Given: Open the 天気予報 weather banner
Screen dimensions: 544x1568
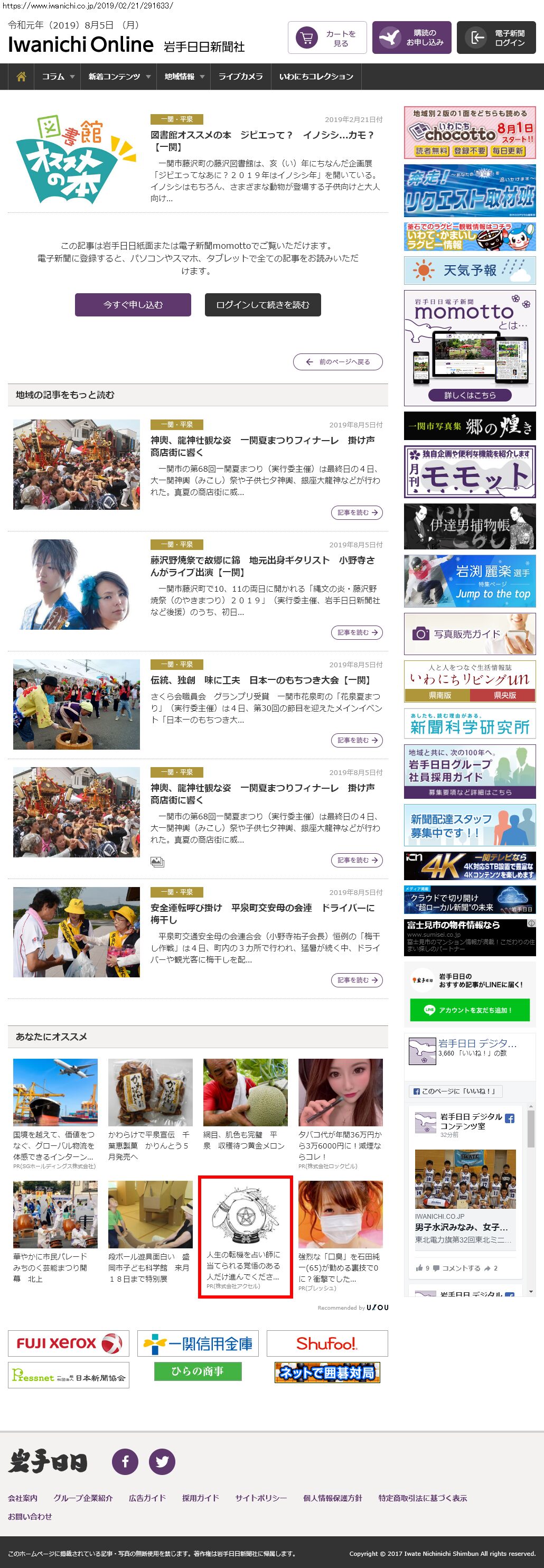Looking at the screenshot, I should [470, 270].
